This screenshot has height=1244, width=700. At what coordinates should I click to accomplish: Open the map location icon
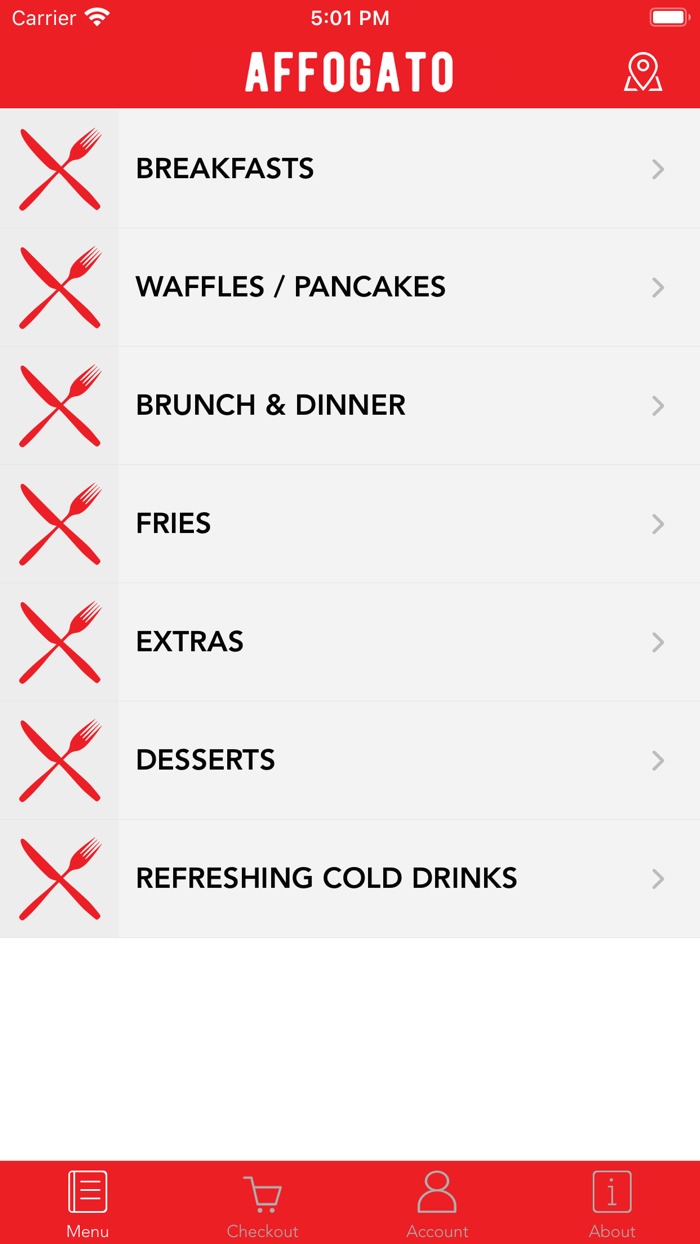click(x=643, y=73)
